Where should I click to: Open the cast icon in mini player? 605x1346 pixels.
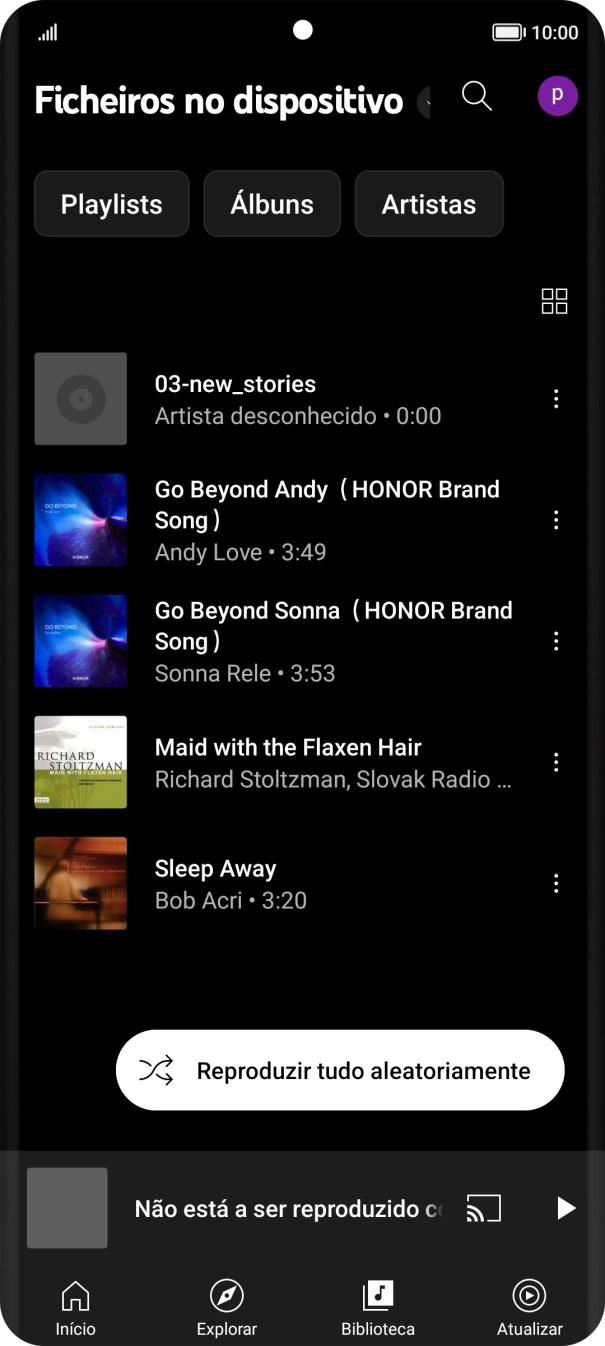click(484, 1208)
